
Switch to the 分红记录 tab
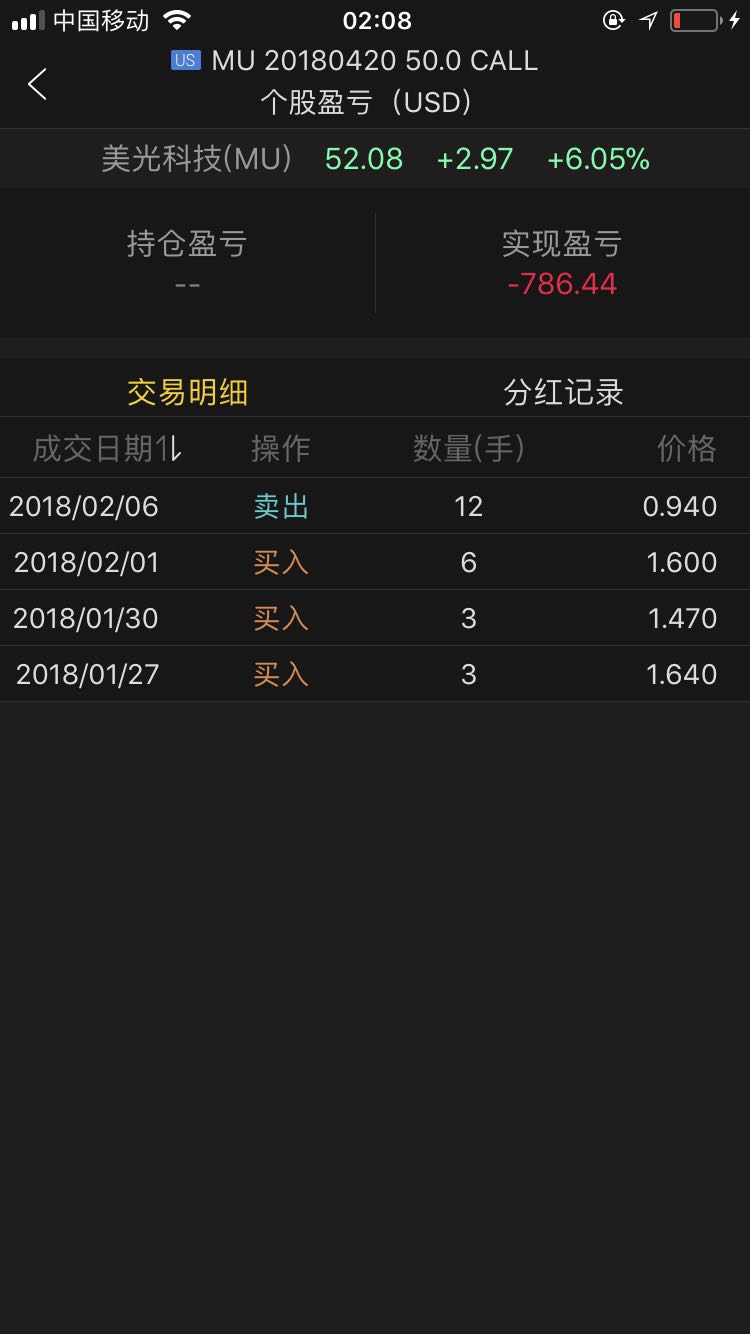563,392
